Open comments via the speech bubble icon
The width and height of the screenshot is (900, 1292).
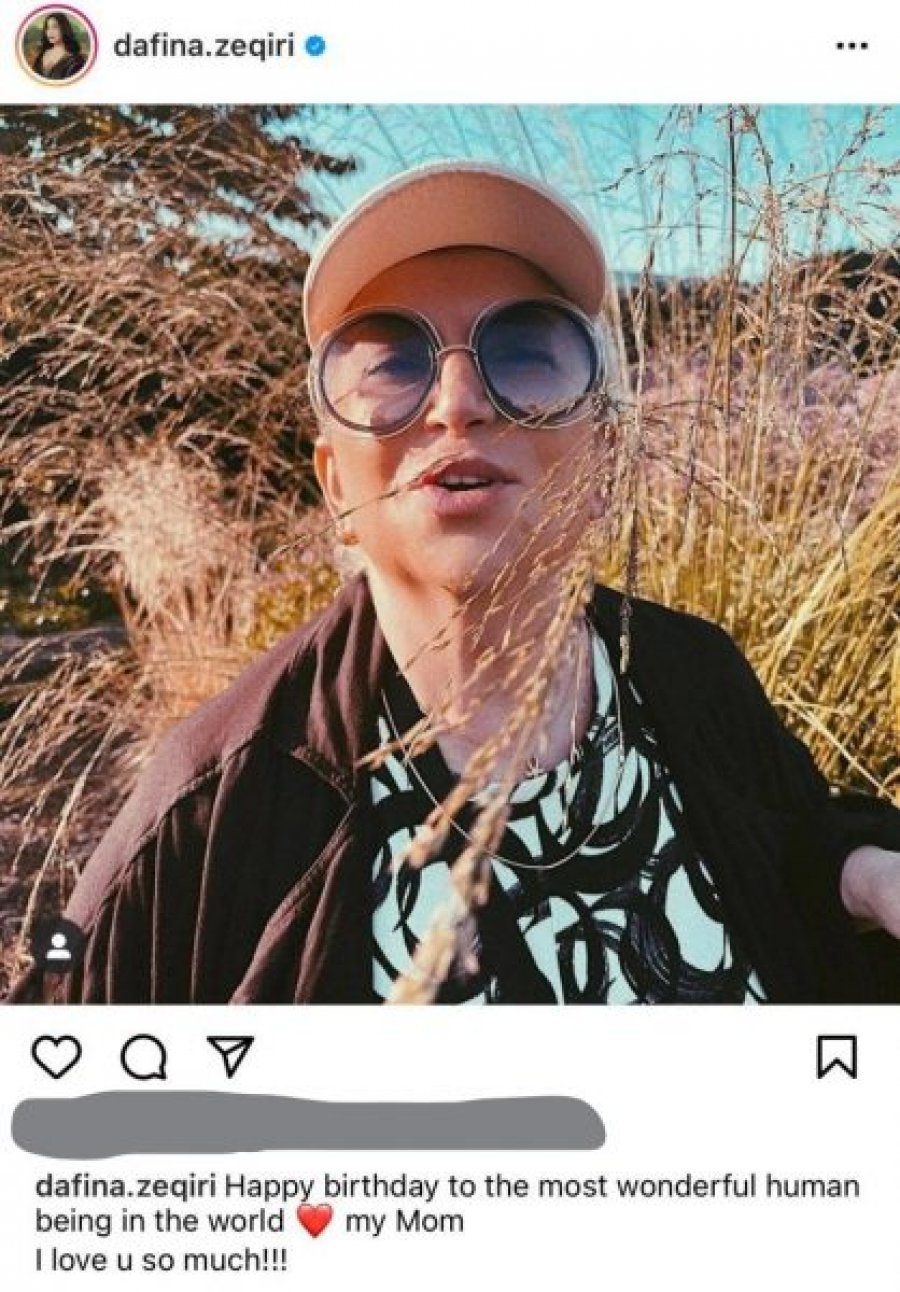point(142,1057)
